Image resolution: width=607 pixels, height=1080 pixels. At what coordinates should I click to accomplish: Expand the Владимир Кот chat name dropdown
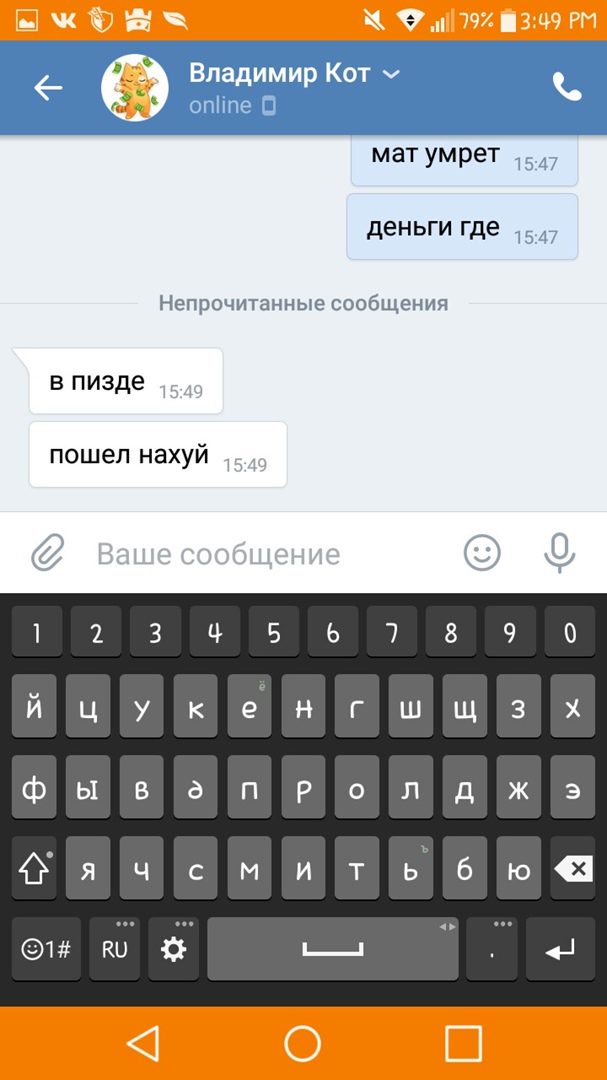point(392,74)
